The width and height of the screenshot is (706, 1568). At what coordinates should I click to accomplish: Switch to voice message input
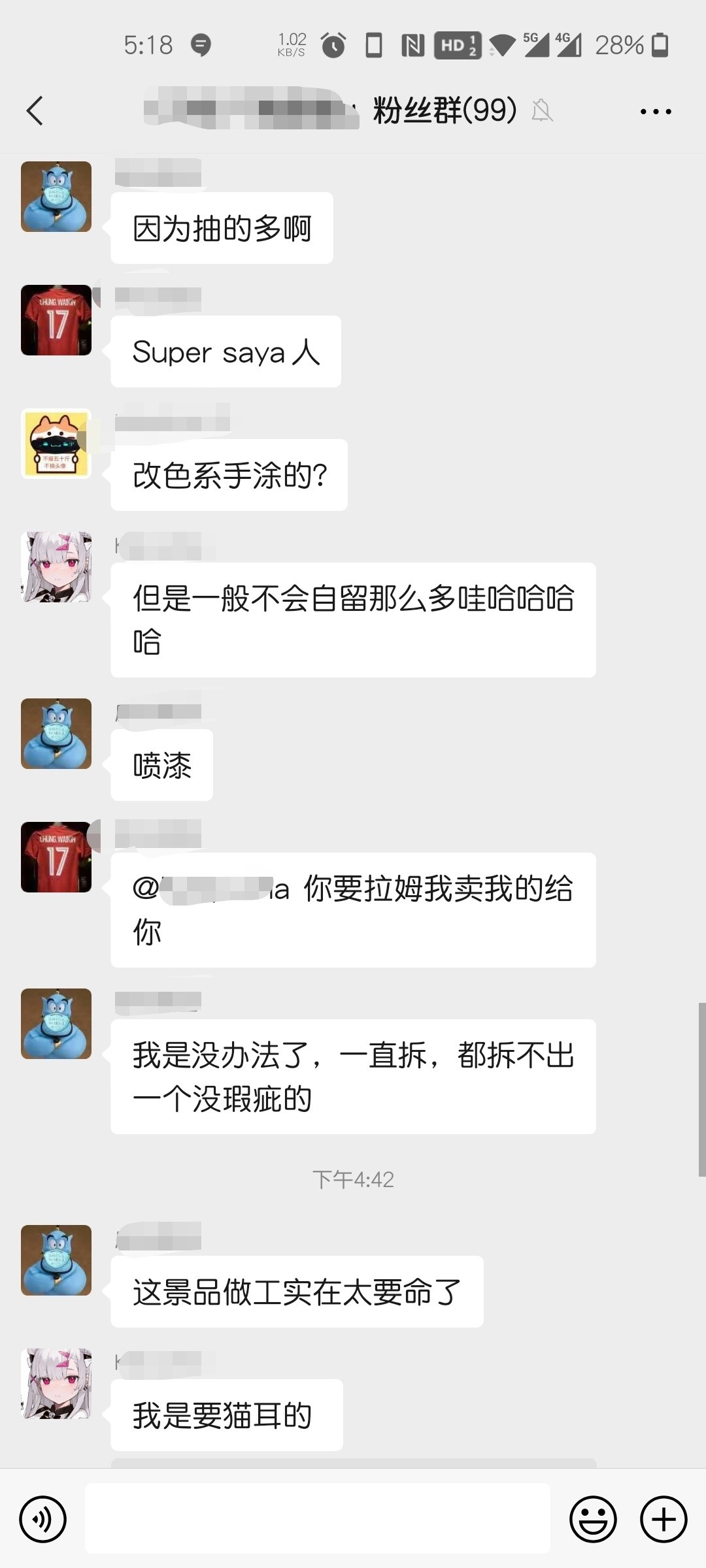tap(43, 1519)
